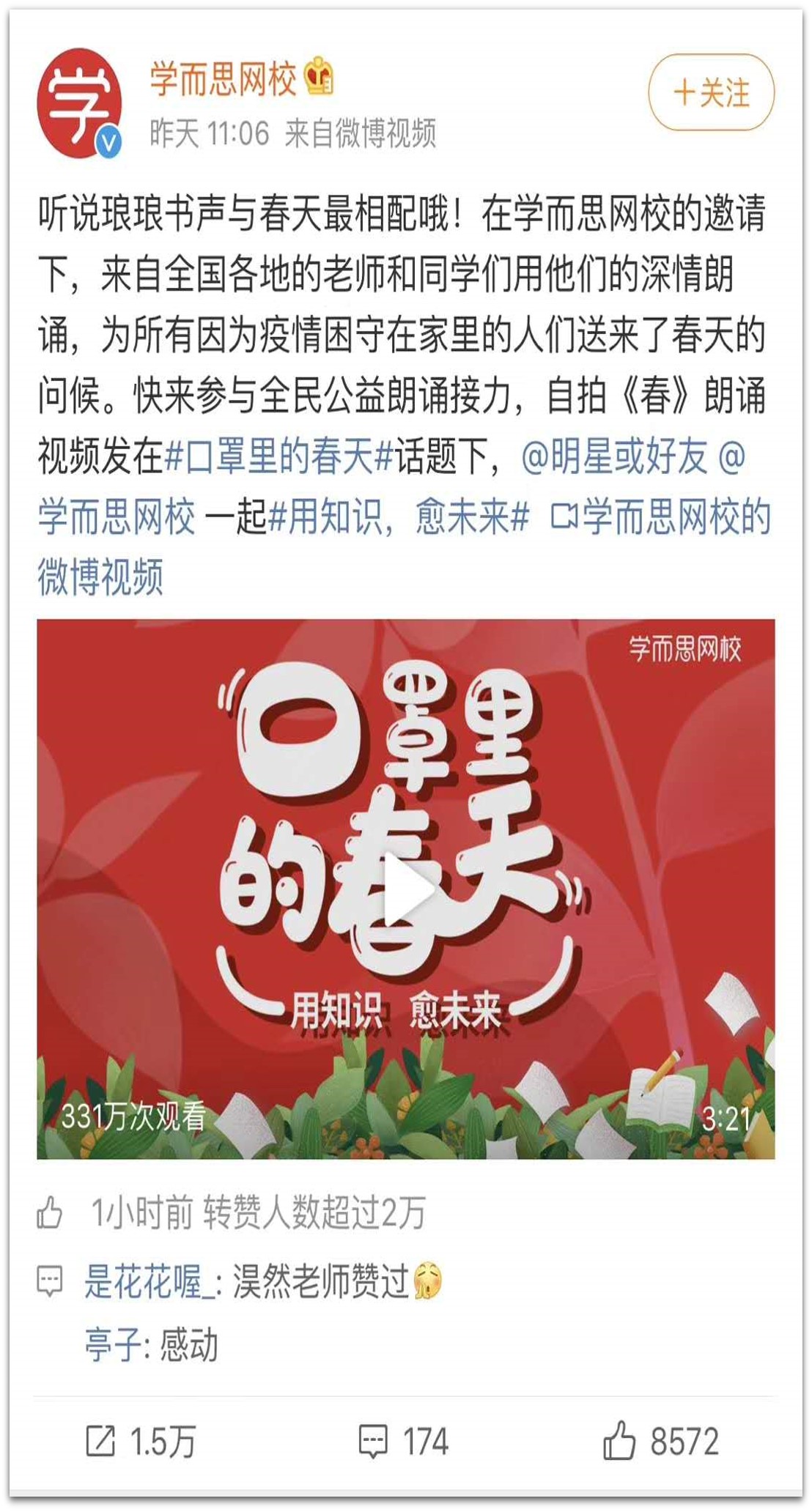Viewport: 812px width, 1512px height.
Task: Open commenter 亭子 profile
Action: click(x=112, y=1344)
